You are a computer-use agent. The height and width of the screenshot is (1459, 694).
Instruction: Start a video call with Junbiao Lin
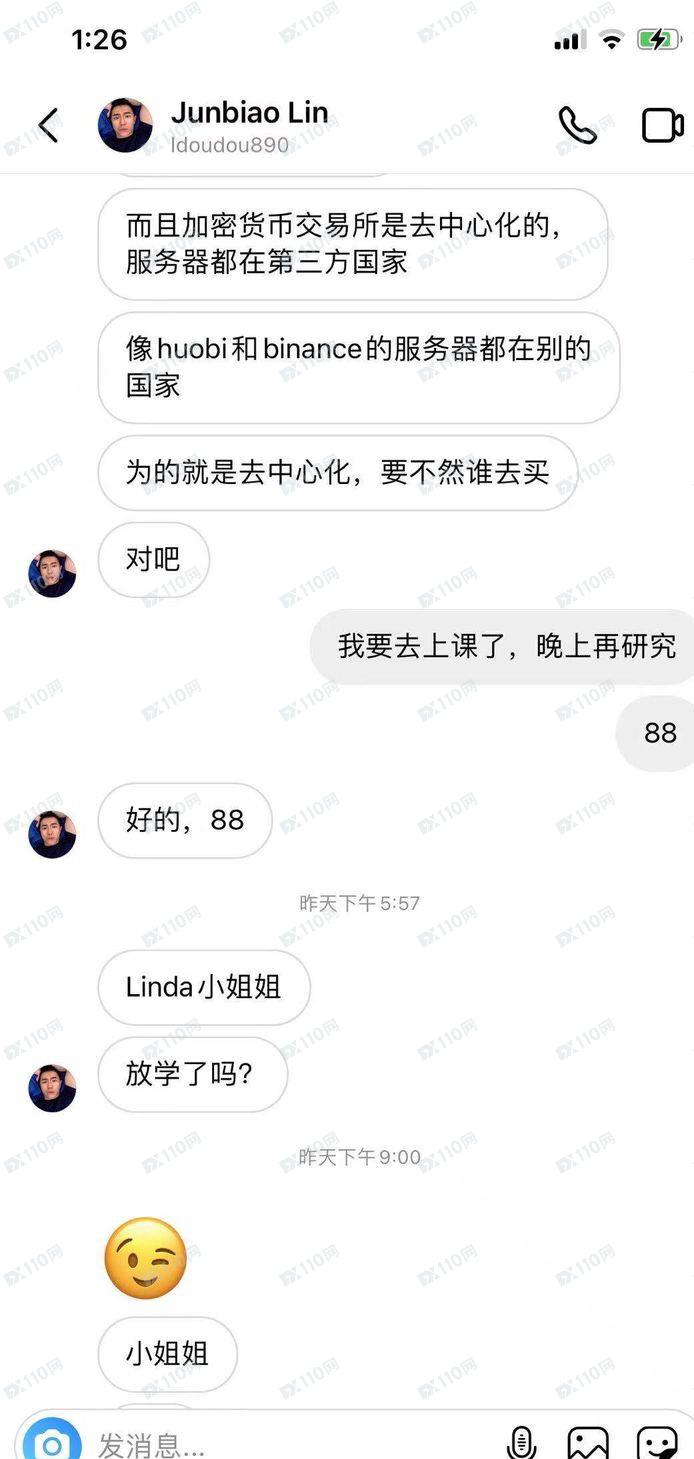(662, 126)
